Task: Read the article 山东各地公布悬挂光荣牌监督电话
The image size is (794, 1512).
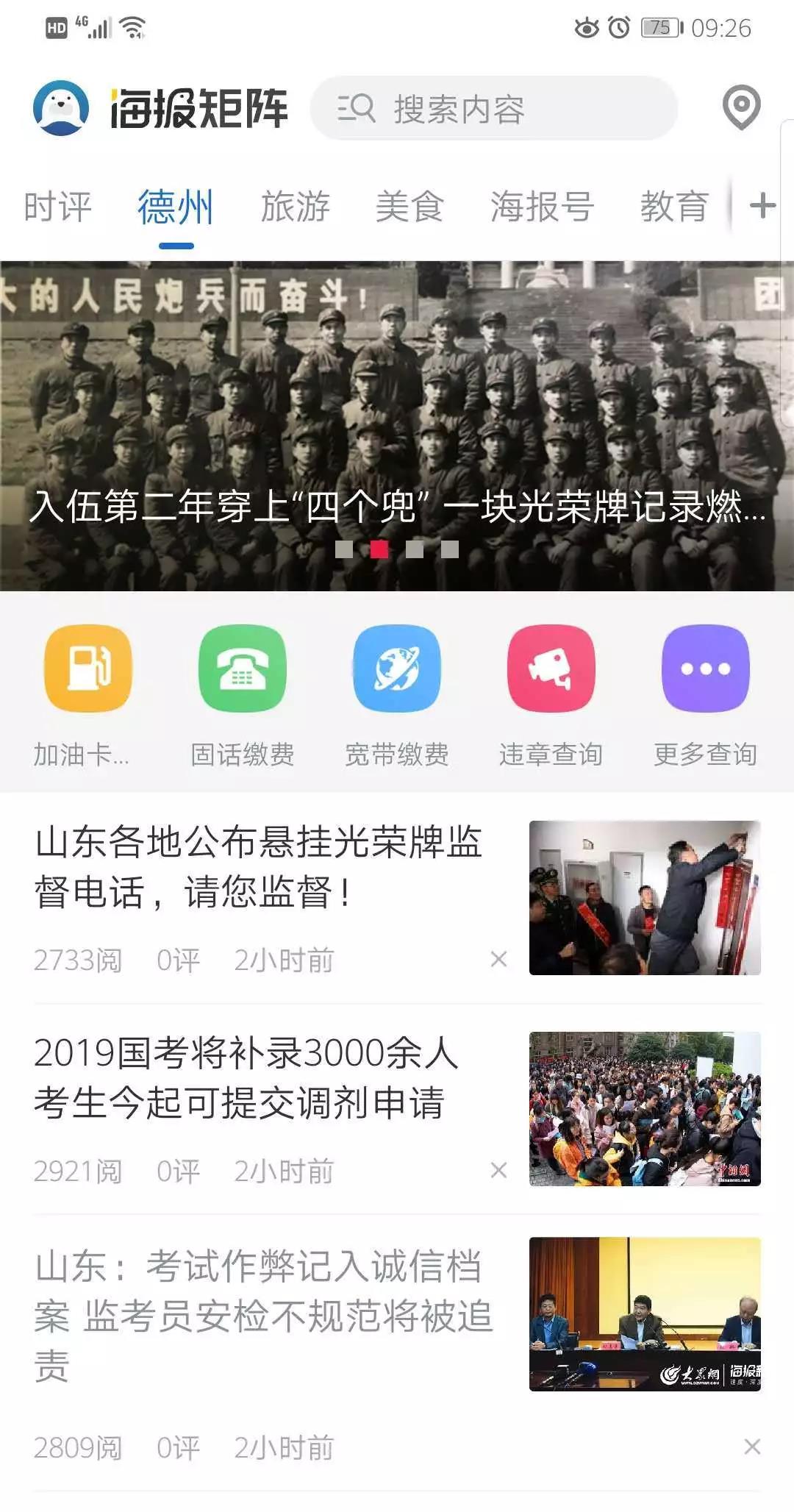Action: (257, 866)
